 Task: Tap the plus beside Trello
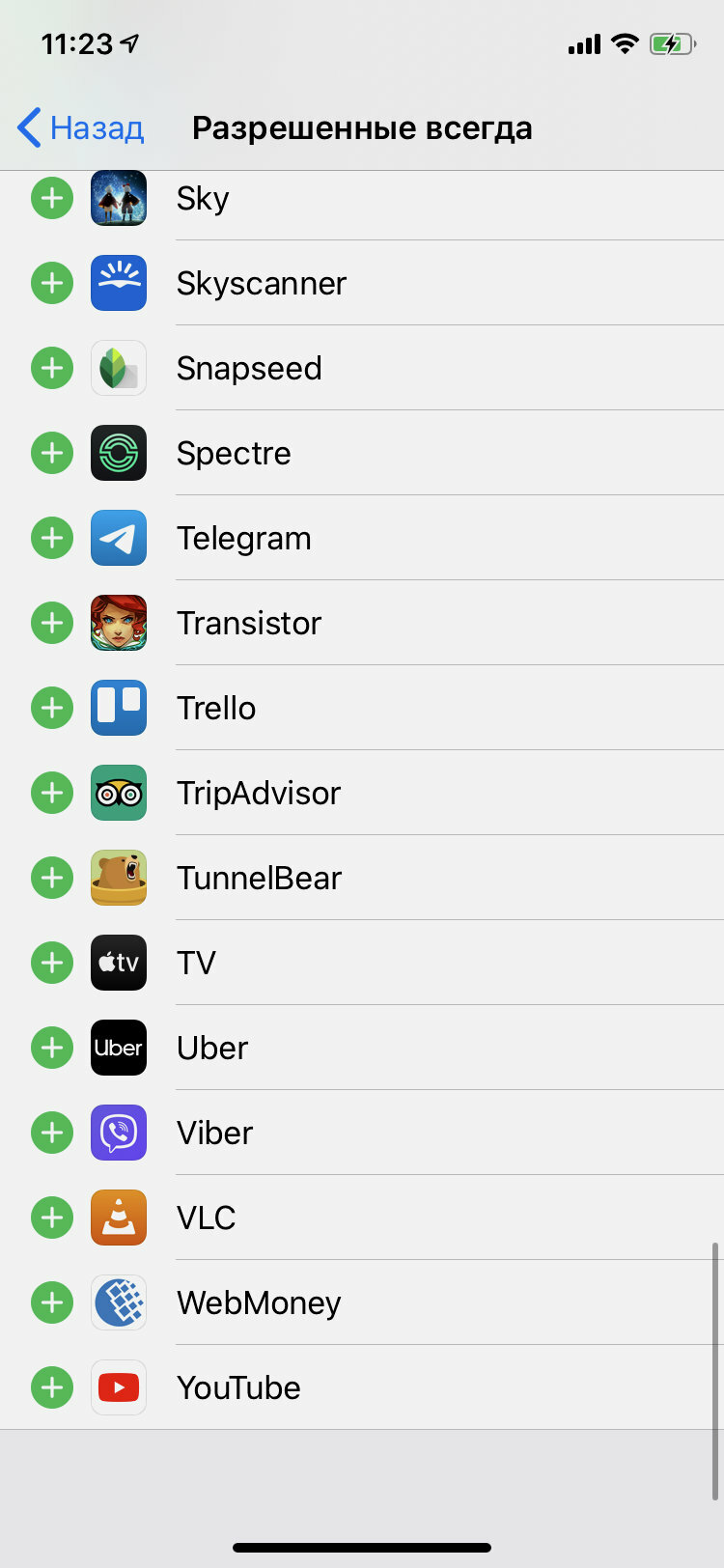(52, 708)
